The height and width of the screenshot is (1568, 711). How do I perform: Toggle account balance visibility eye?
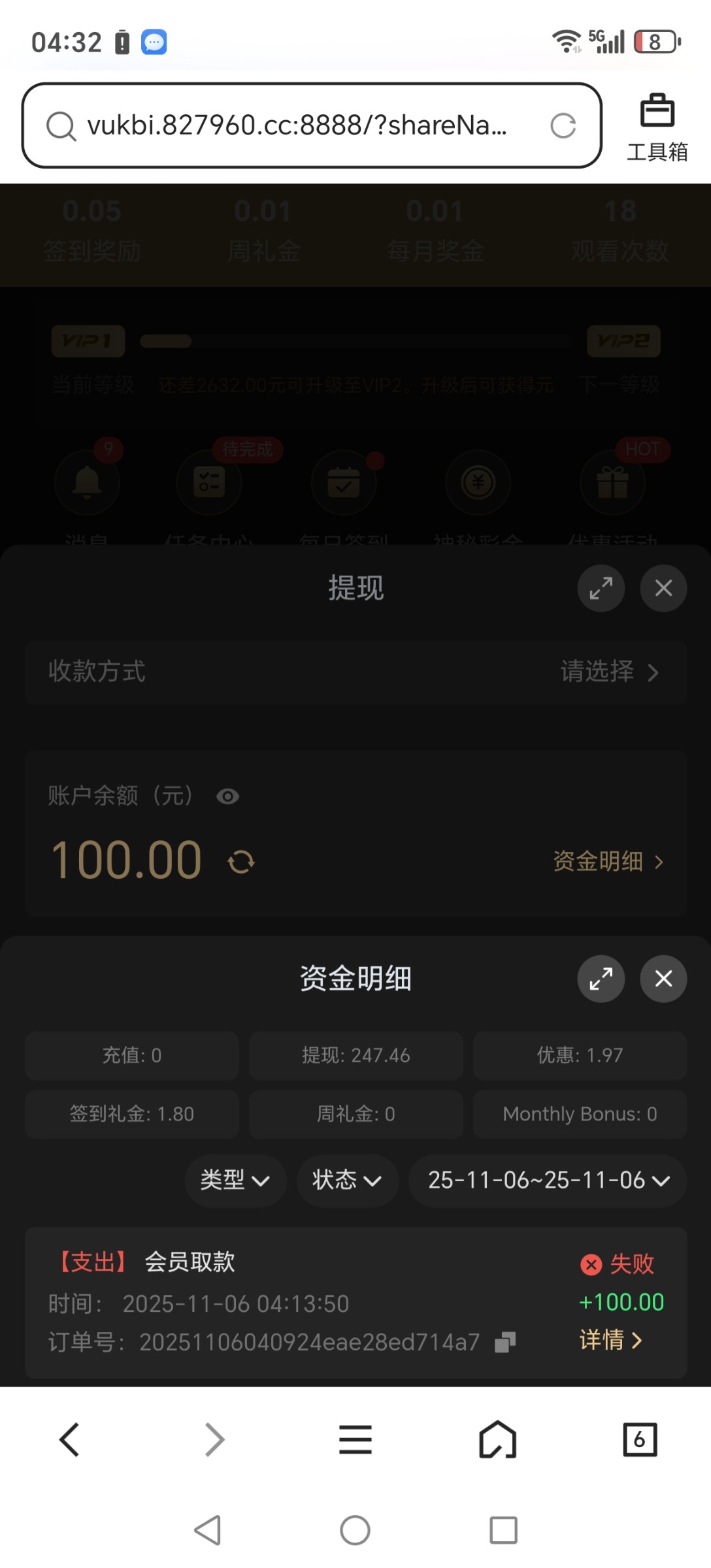[x=227, y=796]
